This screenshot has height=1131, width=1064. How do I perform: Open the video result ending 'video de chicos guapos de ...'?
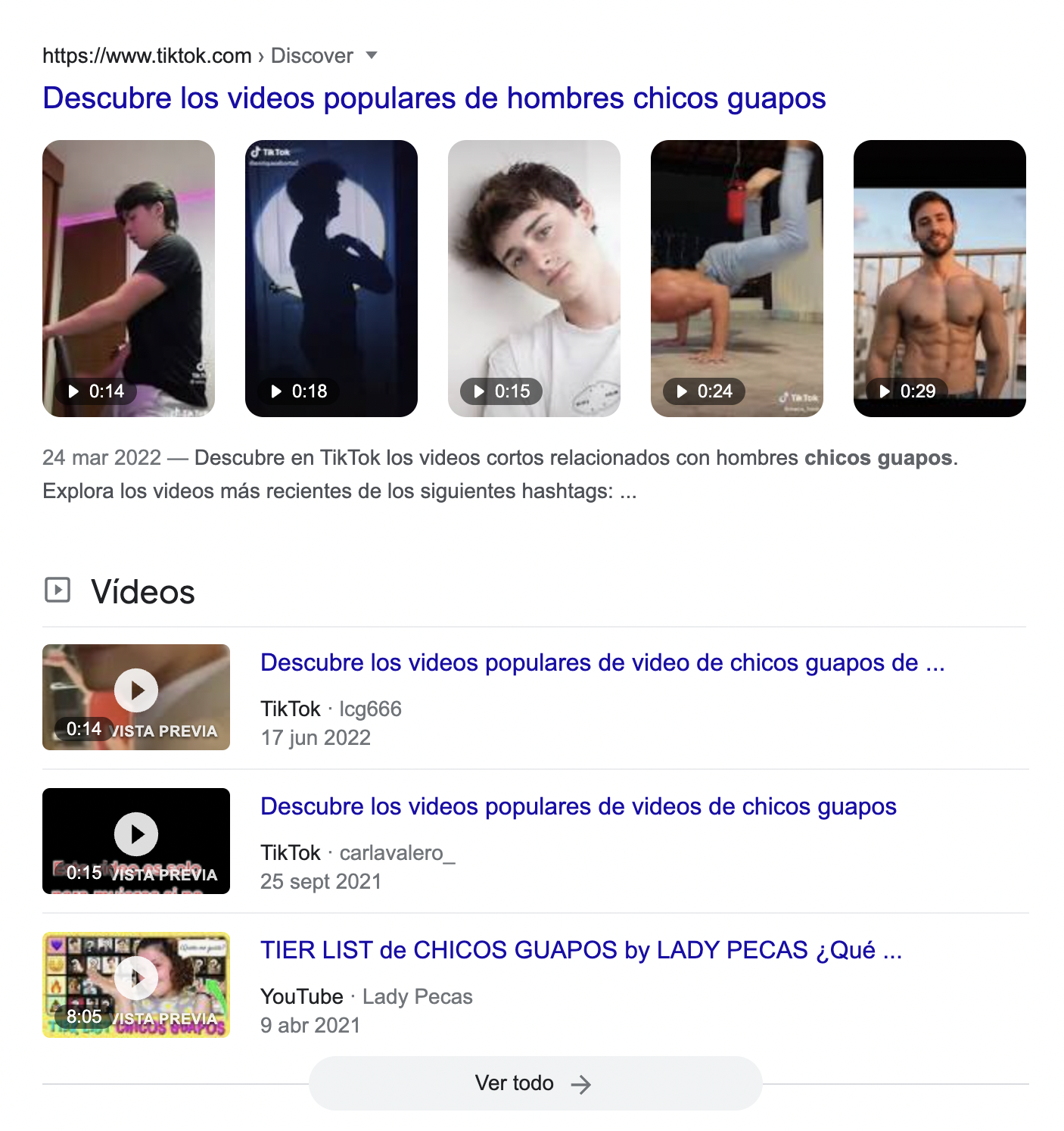[x=602, y=662]
